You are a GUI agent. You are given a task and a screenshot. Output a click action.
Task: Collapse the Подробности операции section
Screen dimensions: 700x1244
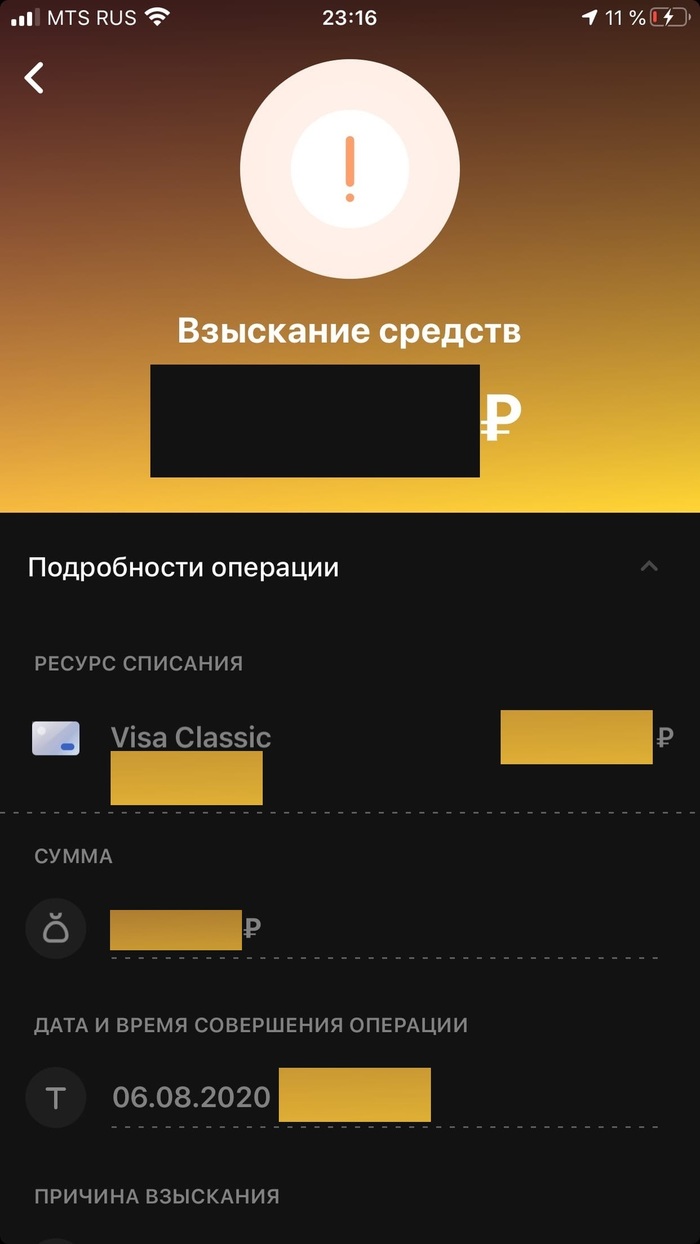[649, 567]
